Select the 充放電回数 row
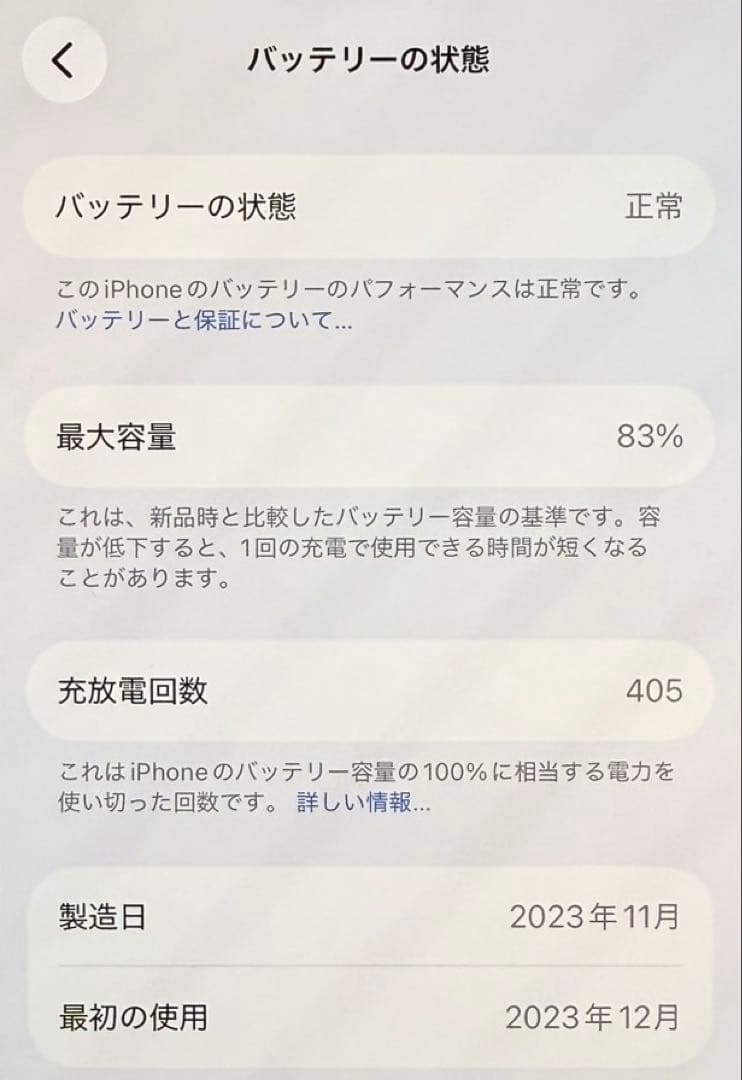Image resolution: width=742 pixels, height=1080 pixels. click(371, 689)
